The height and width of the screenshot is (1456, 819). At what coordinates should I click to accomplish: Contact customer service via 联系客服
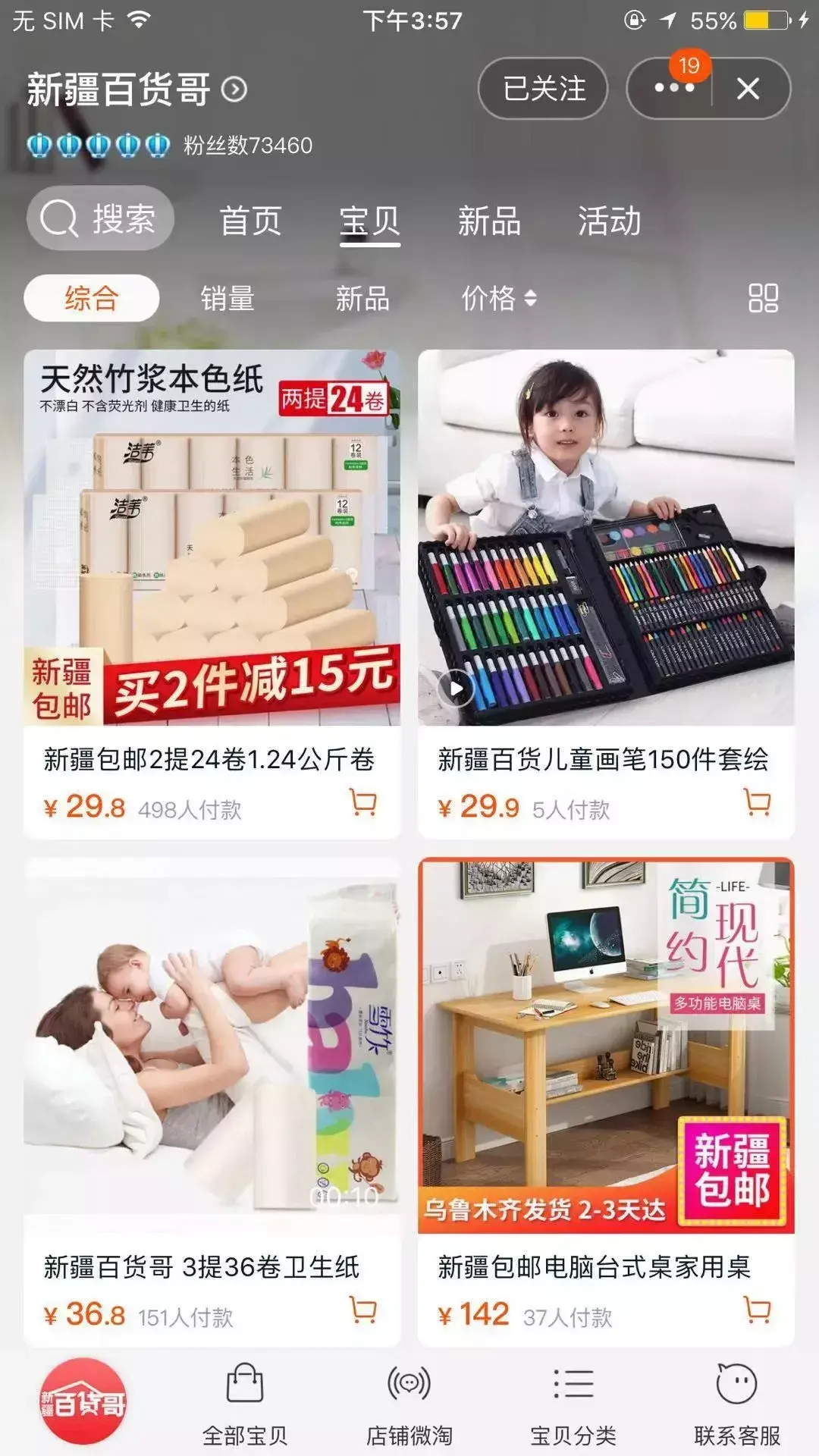[737, 1404]
